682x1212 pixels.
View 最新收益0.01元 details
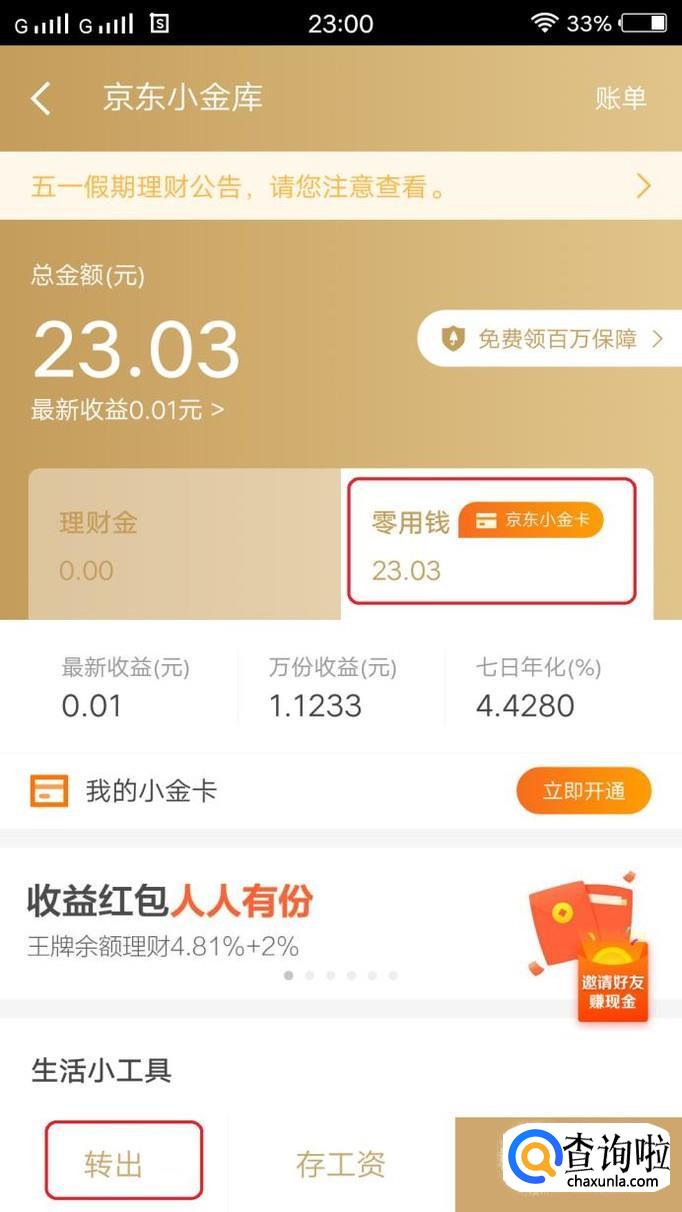coord(127,410)
